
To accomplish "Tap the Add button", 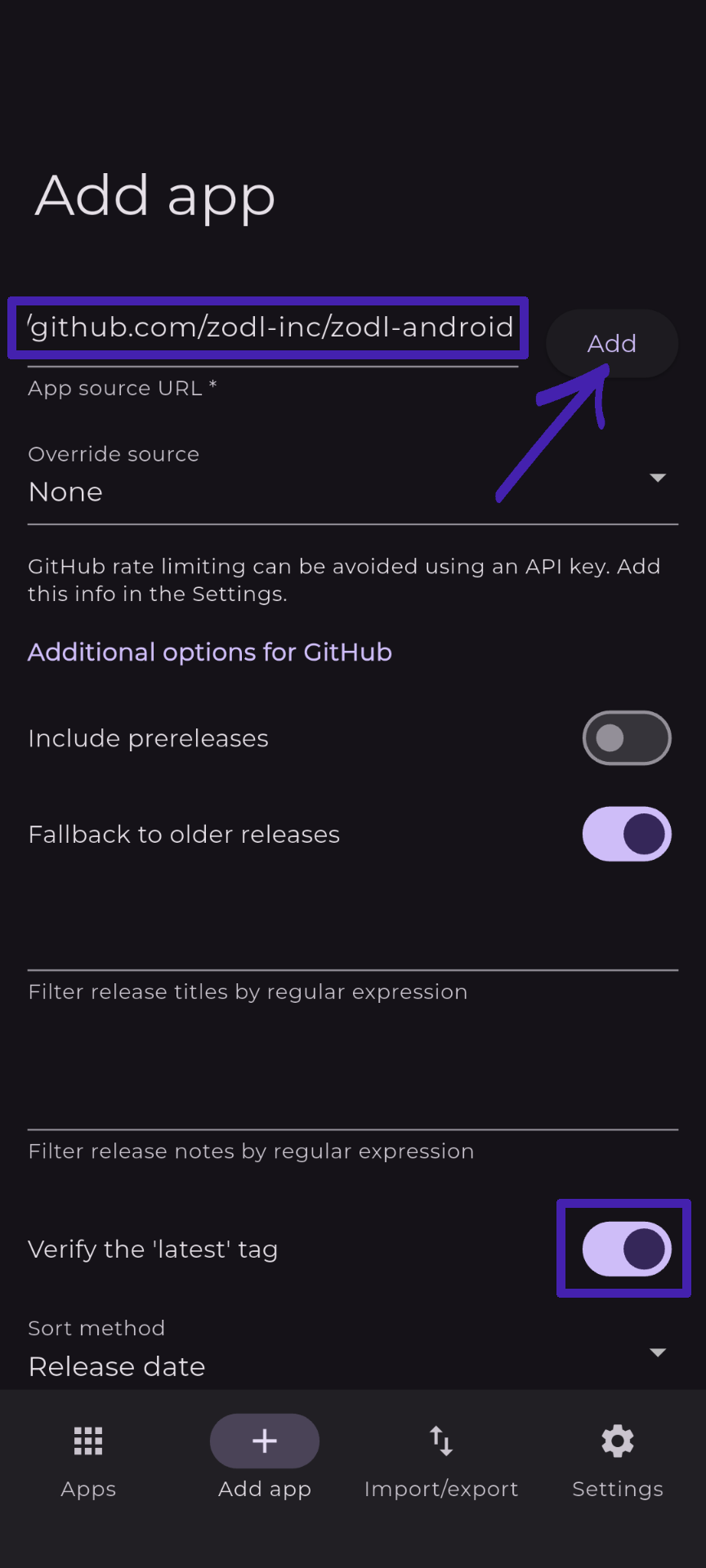I will (x=611, y=343).
